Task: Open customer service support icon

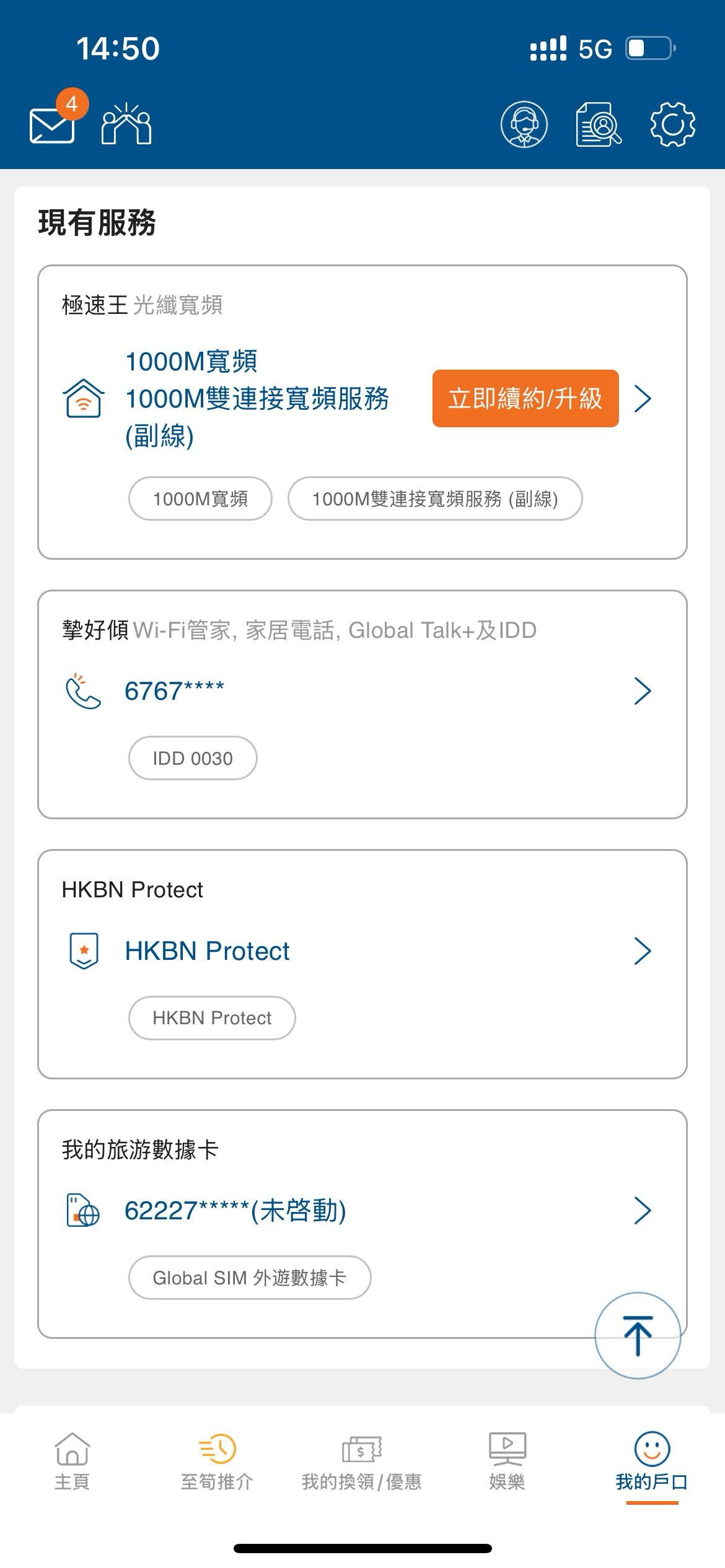Action: 524,124
